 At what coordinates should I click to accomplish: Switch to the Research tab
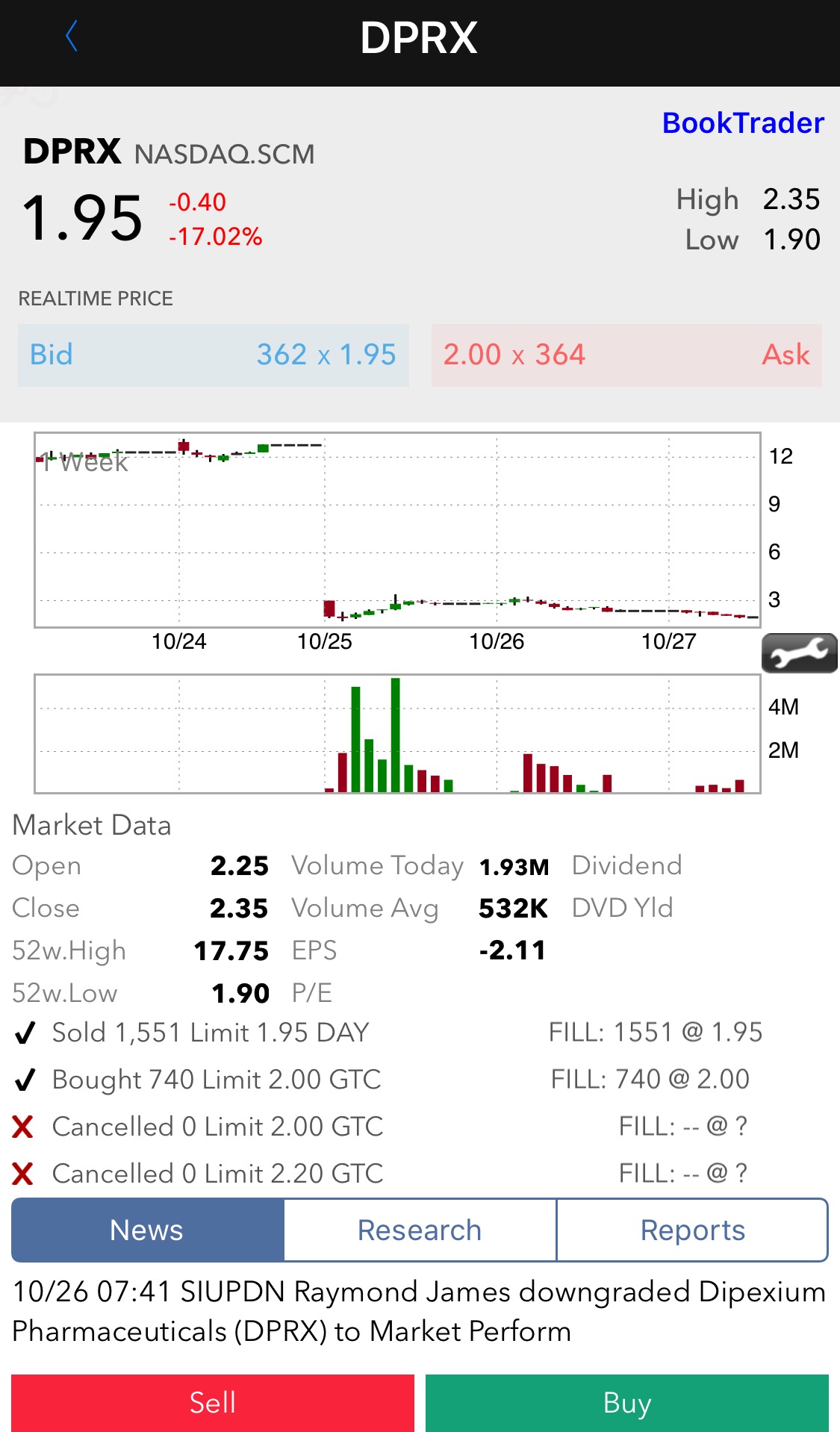420,1230
